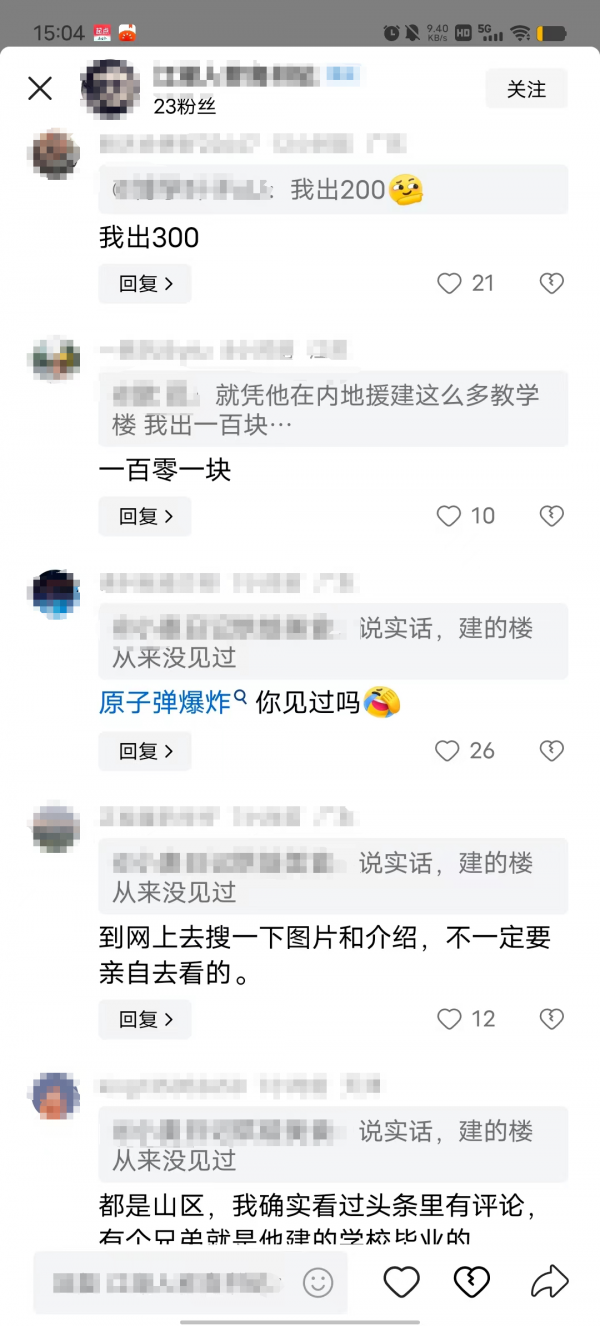Dislike the 你见过吗 comment

coord(552,751)
